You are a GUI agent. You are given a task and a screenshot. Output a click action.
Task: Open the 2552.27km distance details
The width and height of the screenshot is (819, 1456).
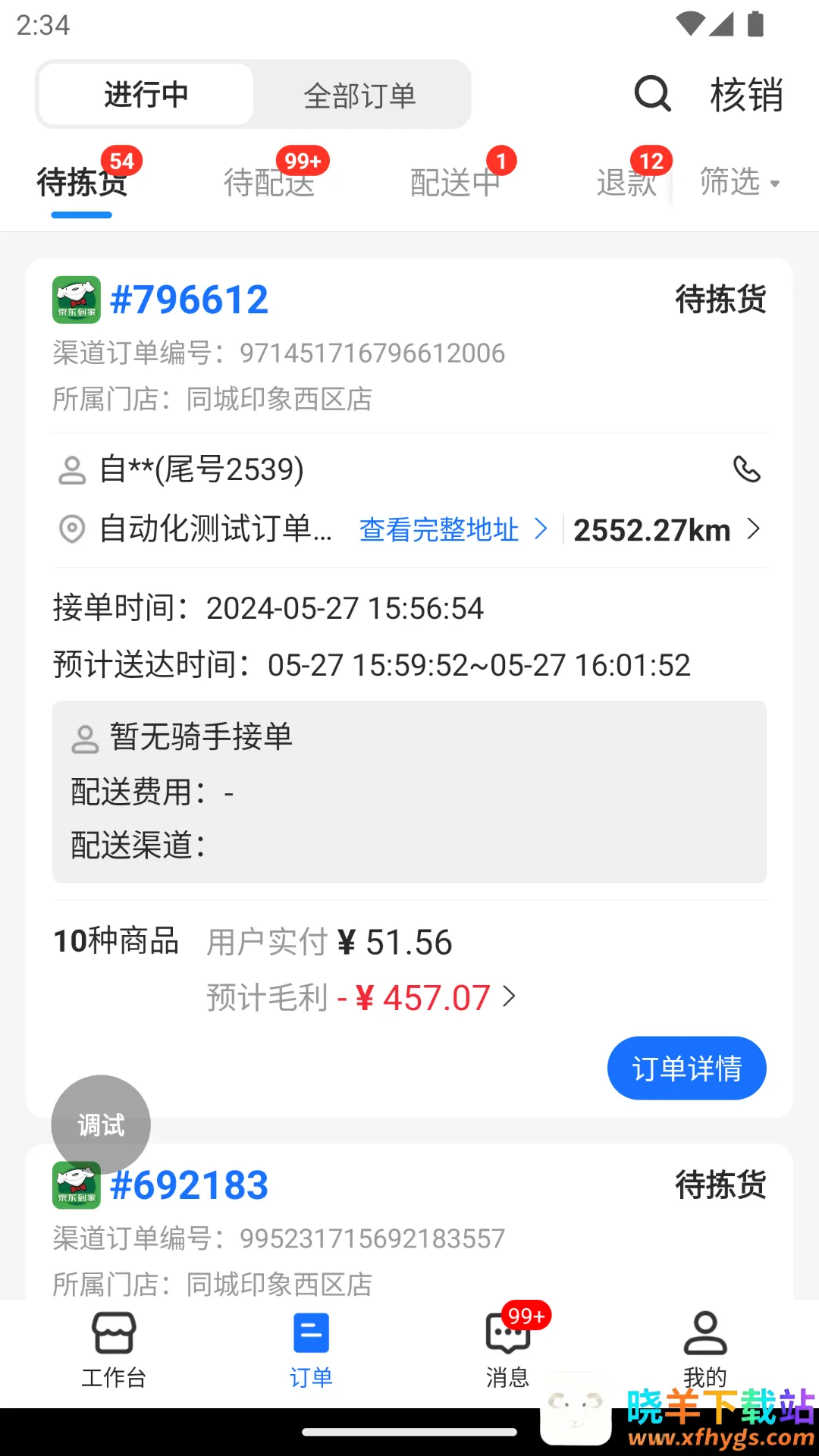coord(666,529)
